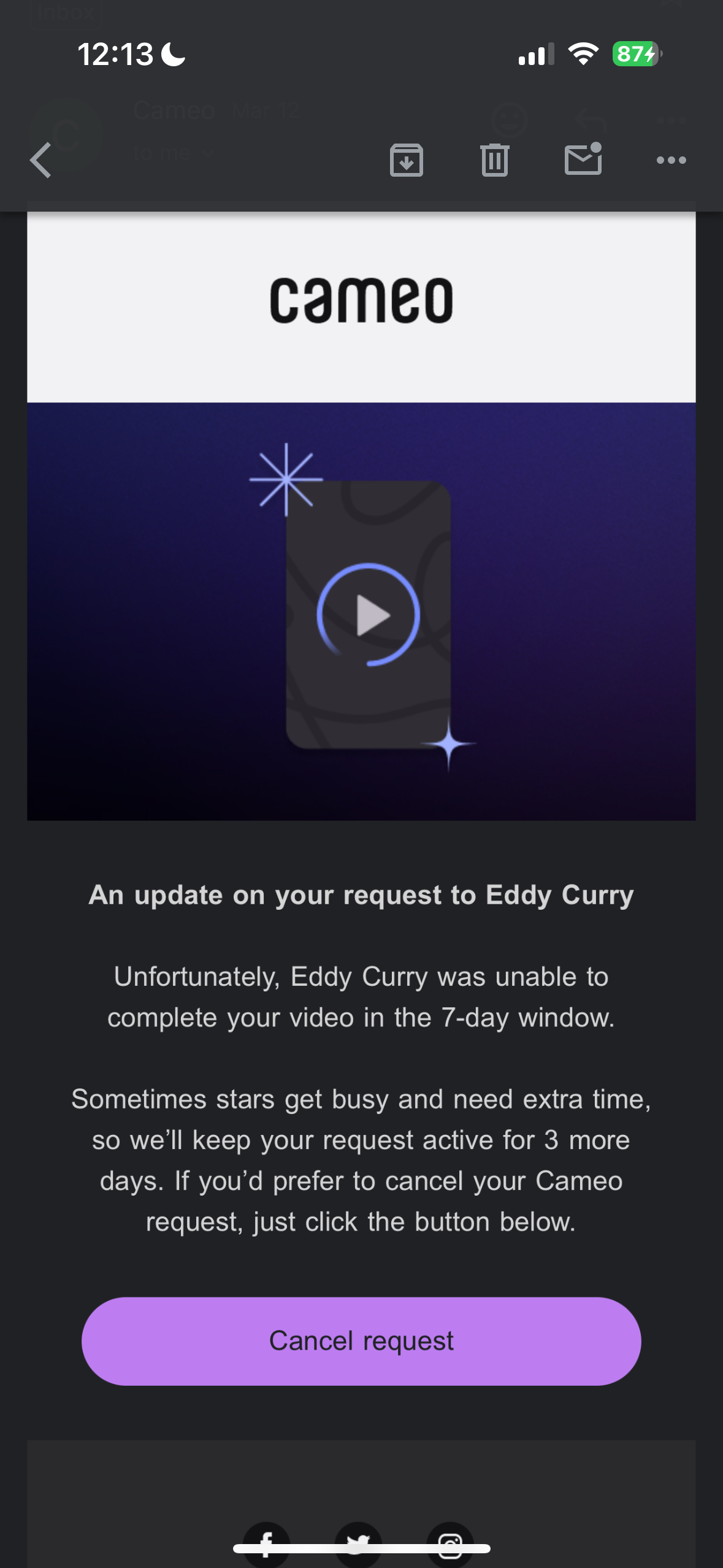The height and width of the screenshot is (1568, 723).
Task: Delete this email with trash icon
Action: [x=494, y=160]
